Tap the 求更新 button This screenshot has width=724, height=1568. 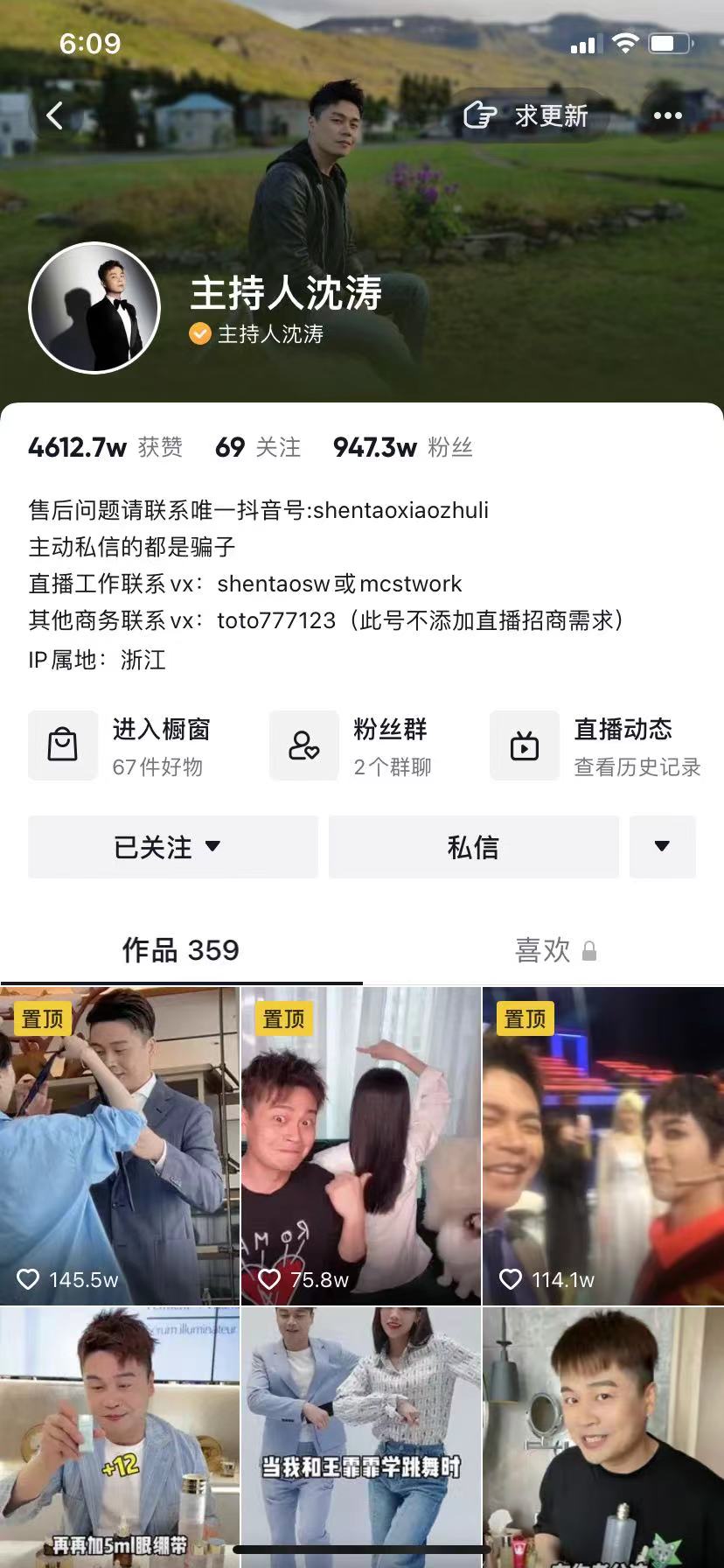(x=527, y=115)
